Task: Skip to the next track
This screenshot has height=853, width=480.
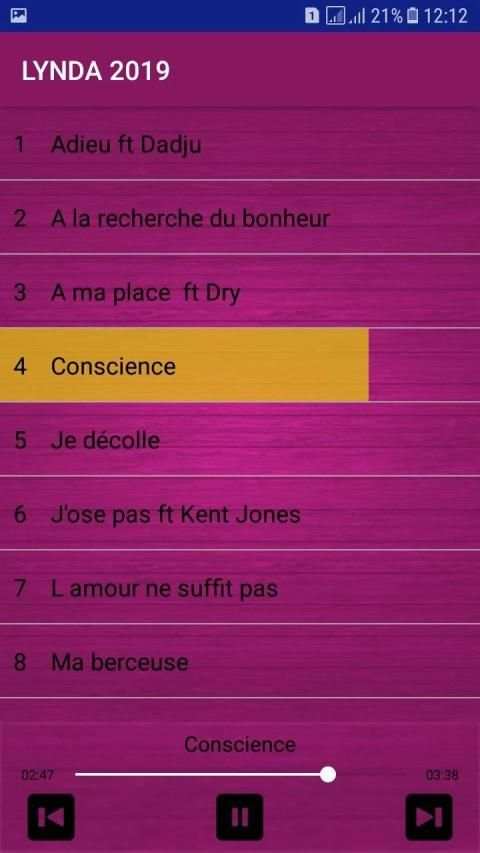Action: point(429,817)
